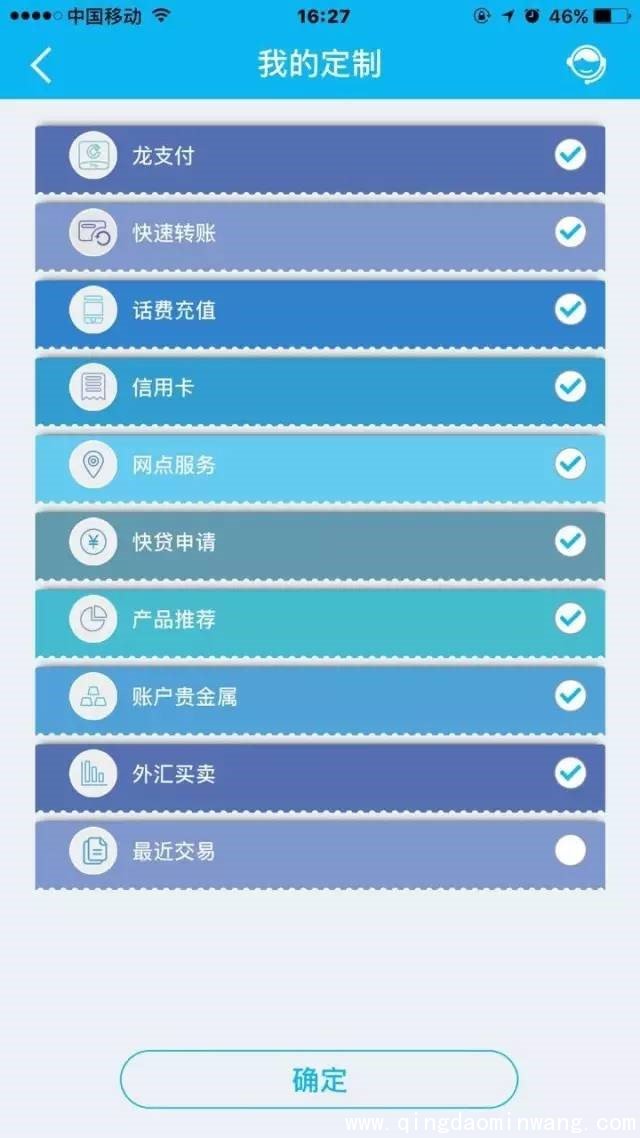640x1138 pixels.
Task: Deselect the 快贷申请 item
Action: point(570,541)
